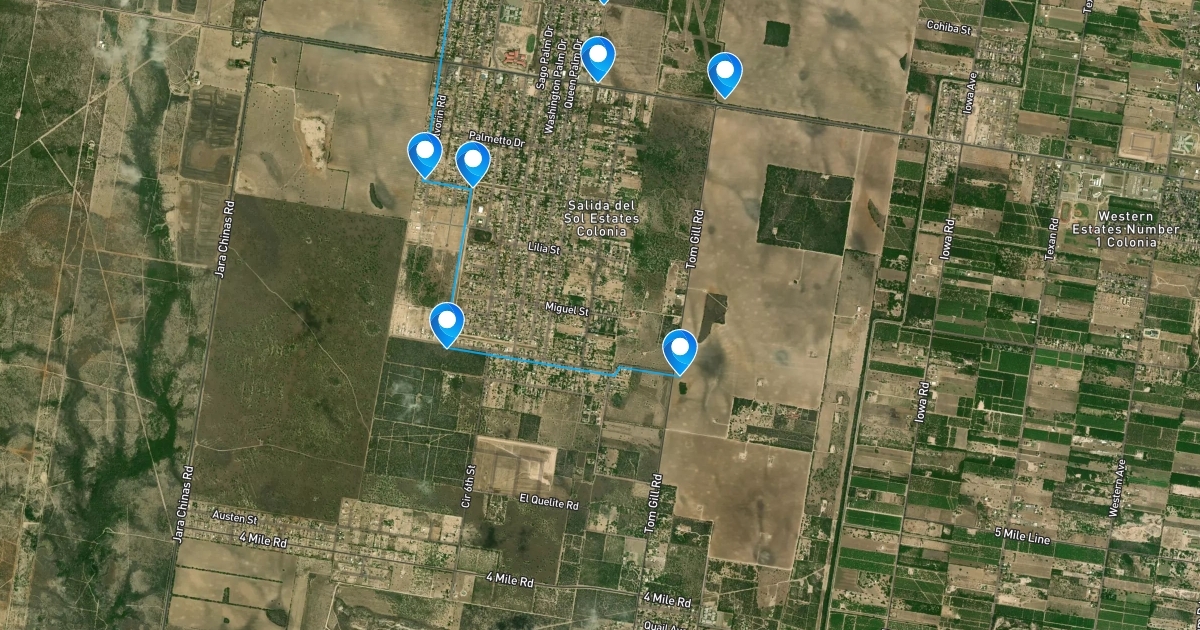Open the pin beside the Ivorin Rd label
This screenshot has width=1200, height=630.
(x=426, y=153)
